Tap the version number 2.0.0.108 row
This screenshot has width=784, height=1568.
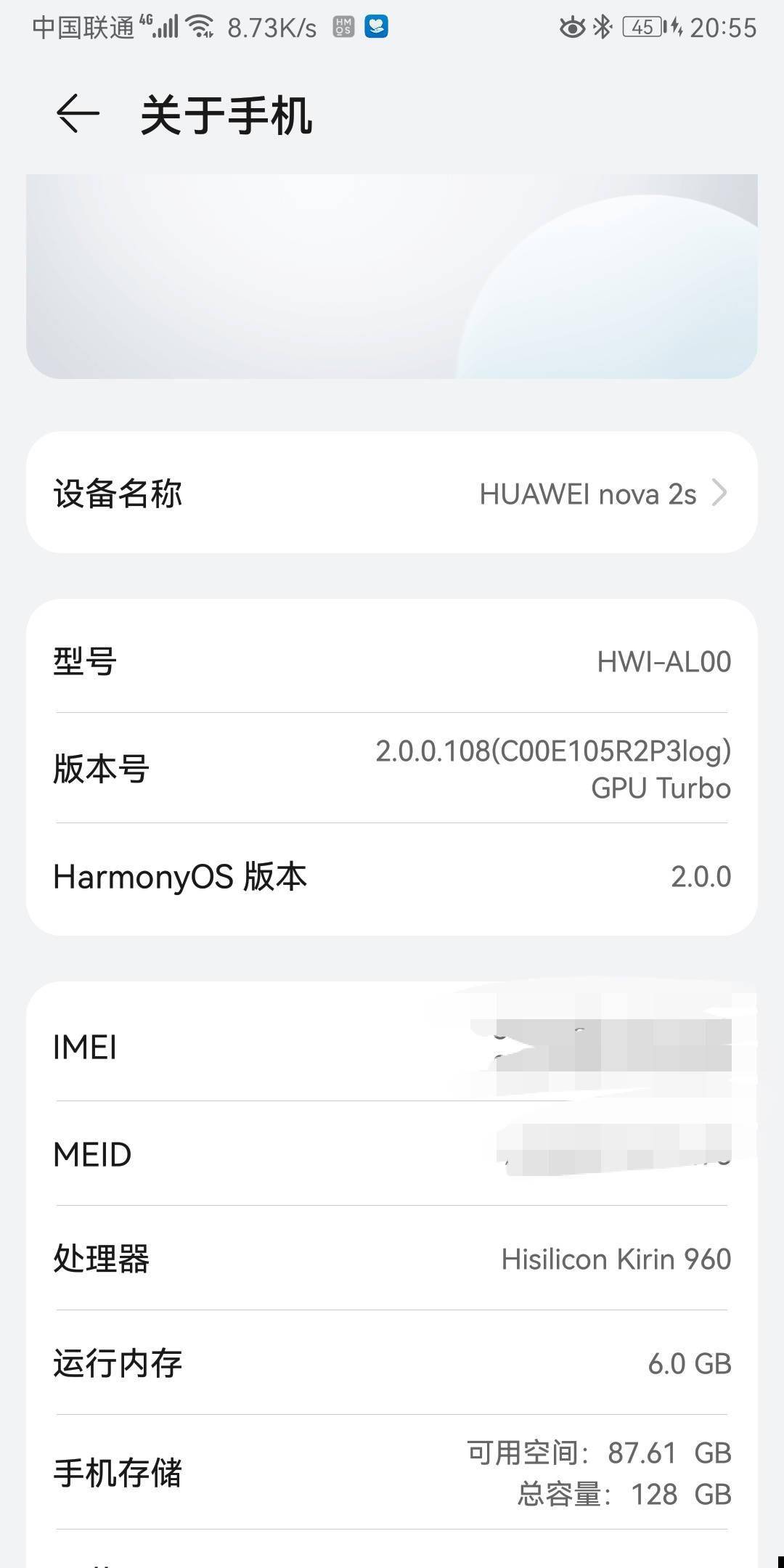click(392, 769)
